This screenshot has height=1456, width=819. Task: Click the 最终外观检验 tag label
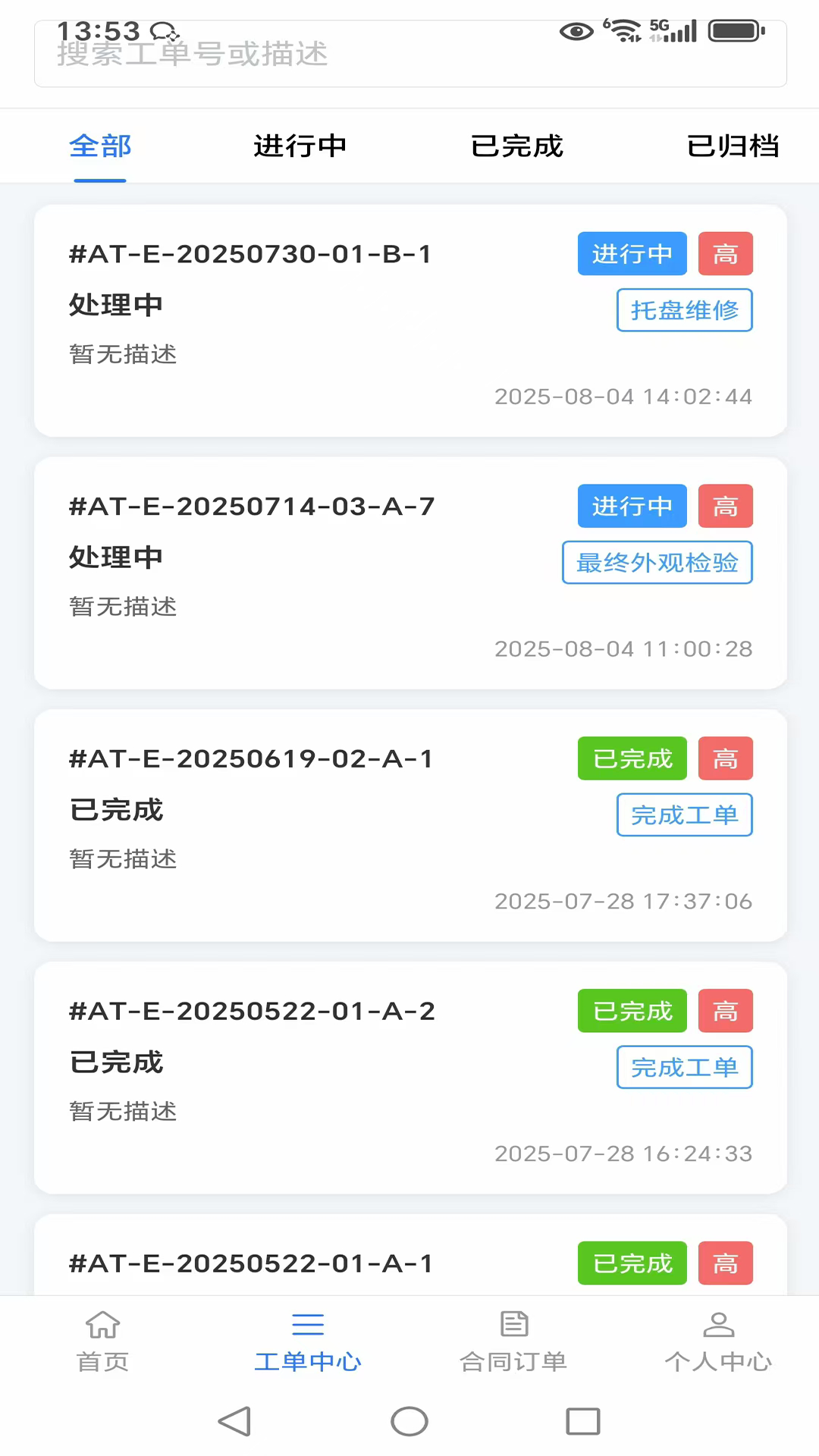tap(657, 562)
